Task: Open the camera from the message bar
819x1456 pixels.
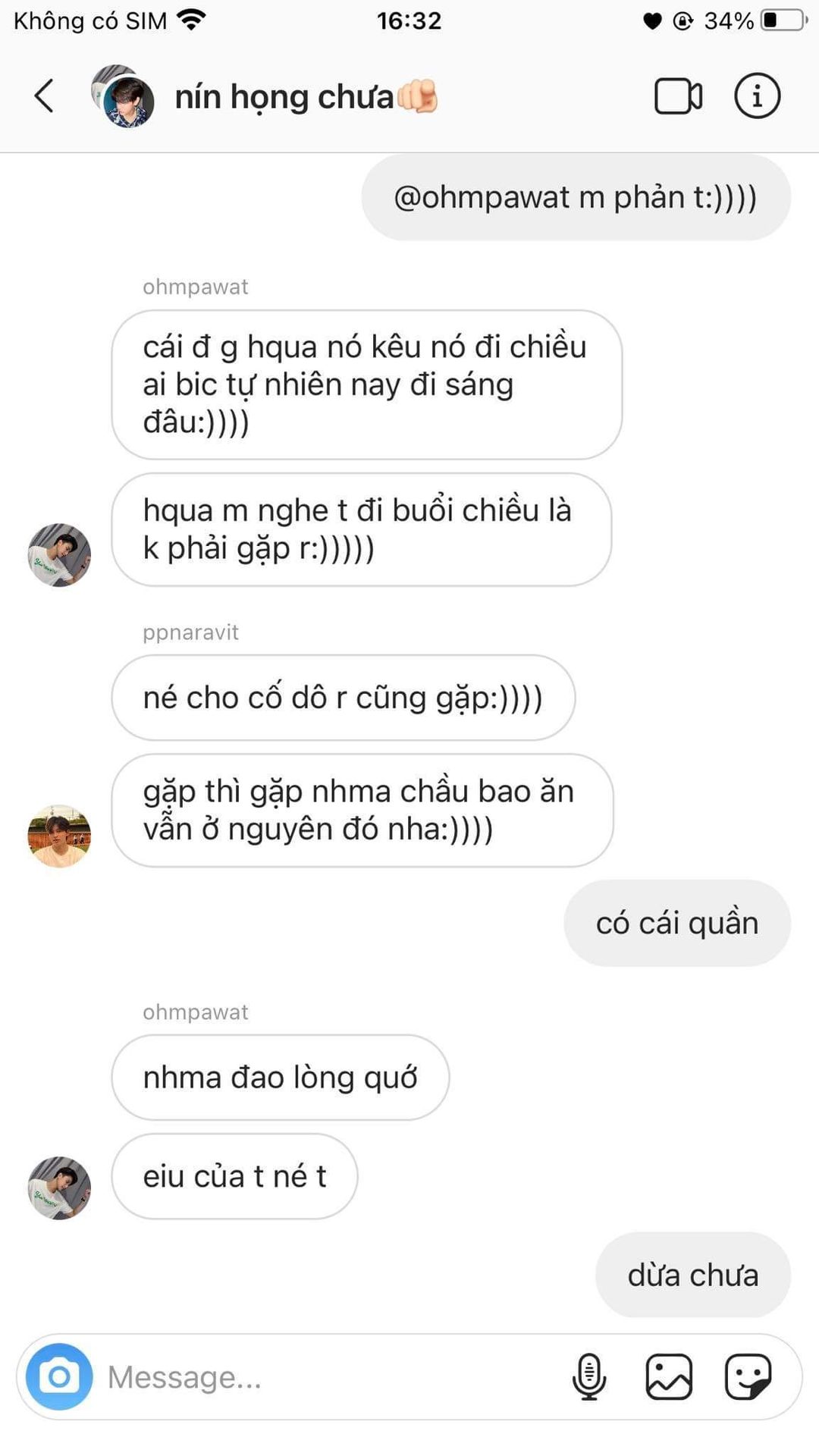Action: point(59,1377)
